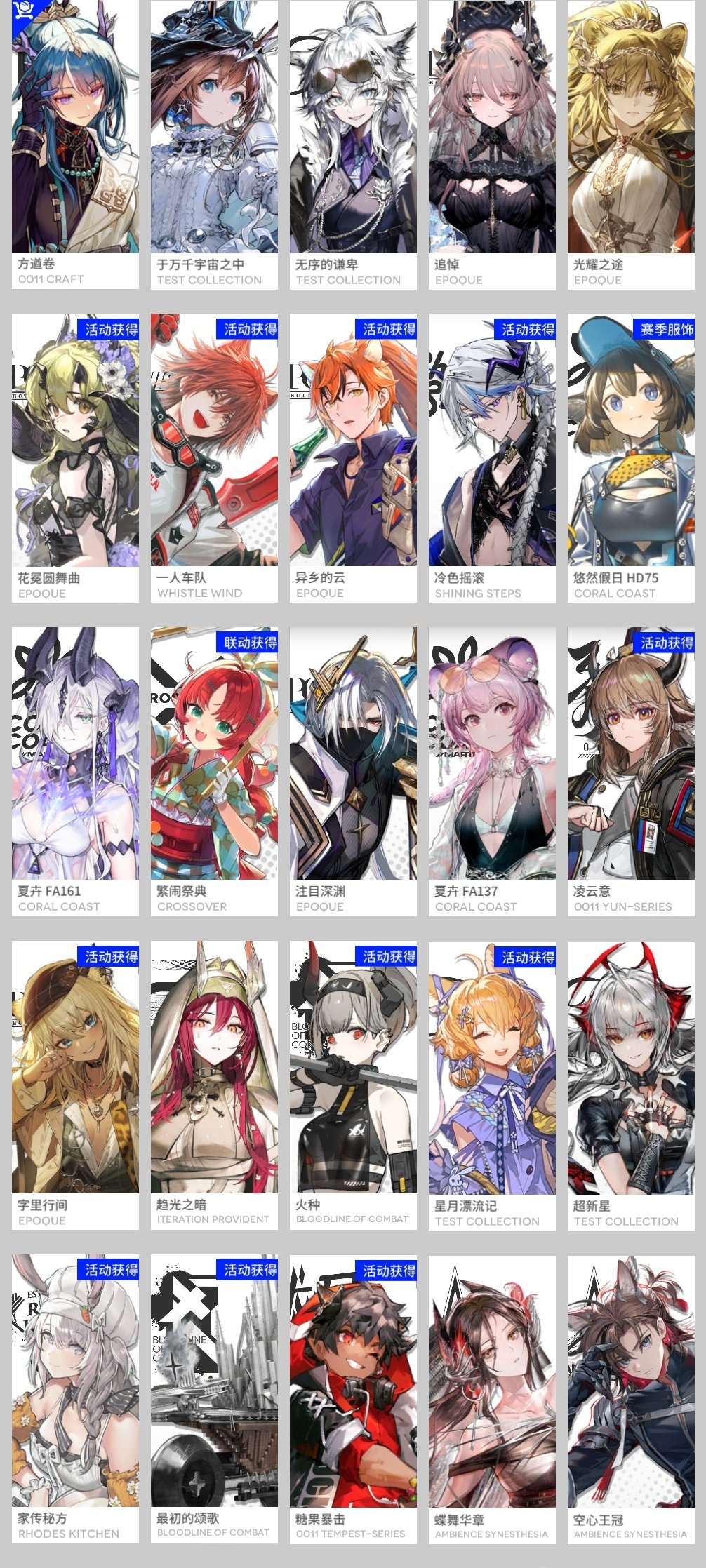Viewport: 706px width, 1568px height.
Task: Tap the 一人车队 Whistle Wind skin
Action: 214,457
